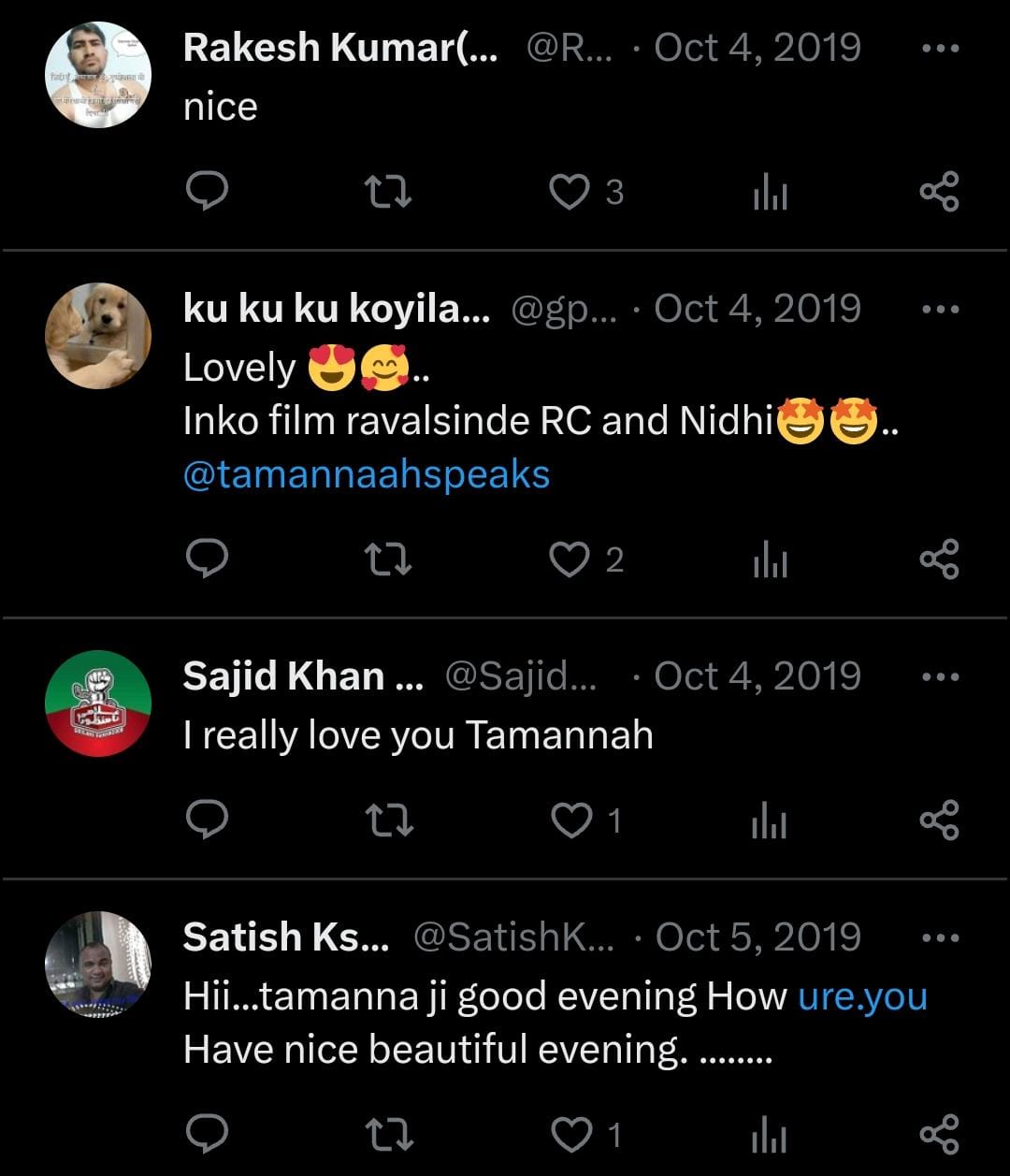Open overflow menu on Satish's reply
The width and height of the screenshot is (1010, 1176).
click(x=940, y=938)
